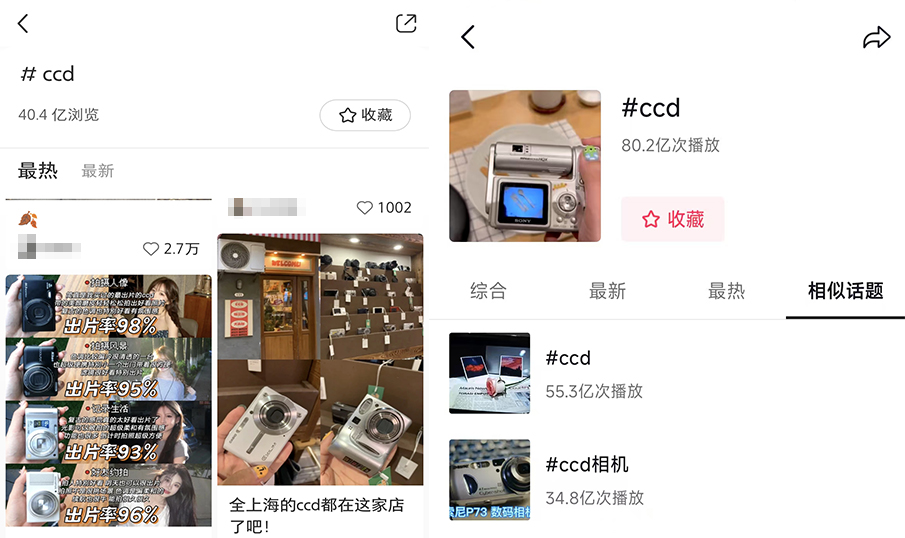Image resolution: width=905 pixels, height=538 pixels.
Task: Share the #ccd topic via arrow icon
Action: 876,38
